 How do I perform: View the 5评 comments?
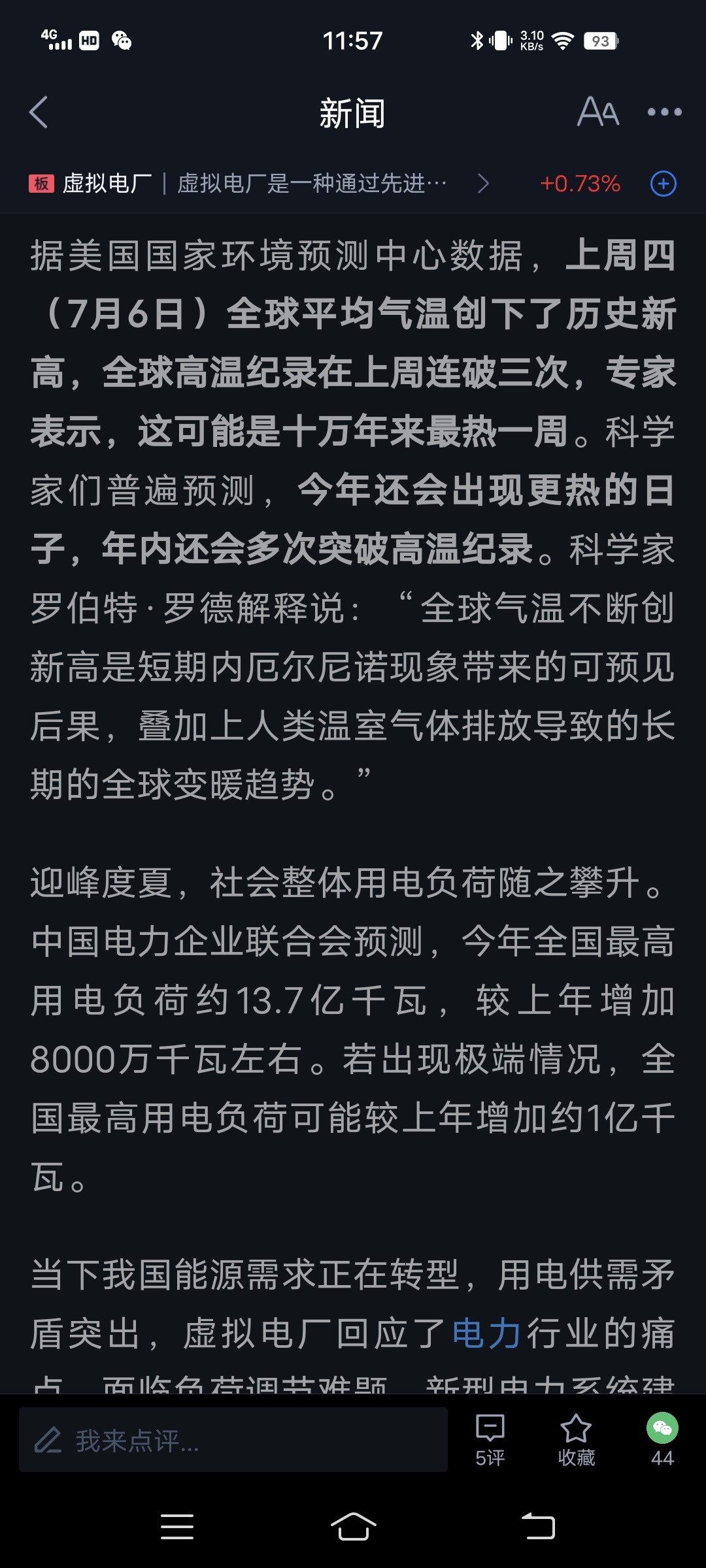click(490, 1440)
